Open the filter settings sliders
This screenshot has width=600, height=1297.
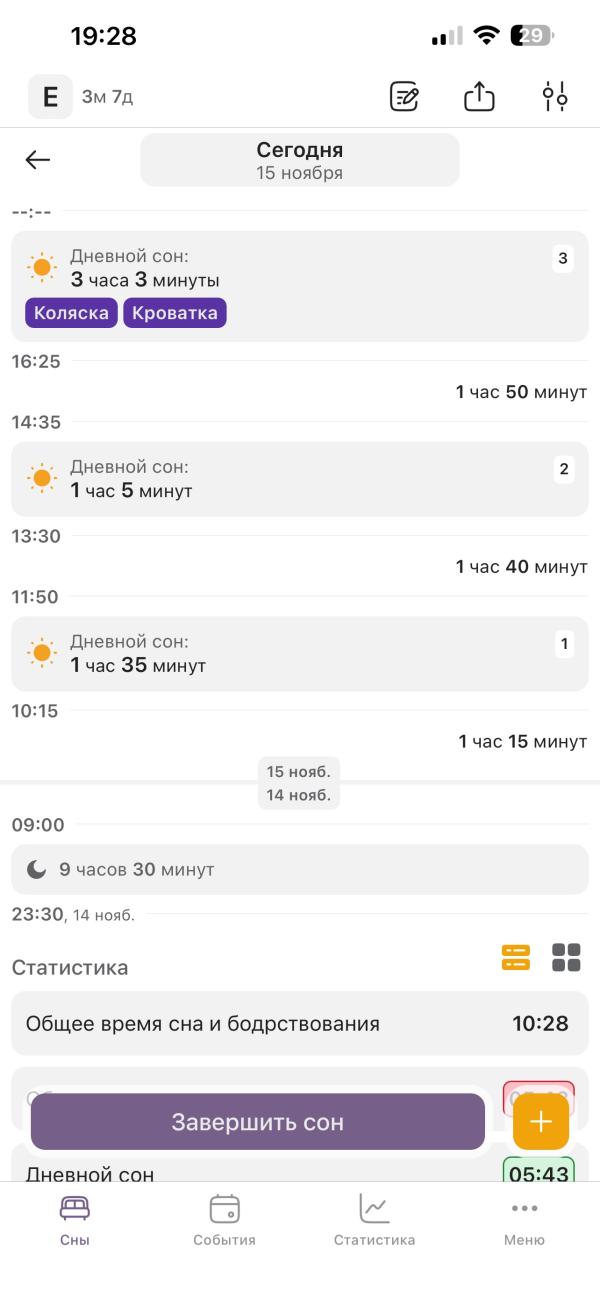[x=555, y=97]
